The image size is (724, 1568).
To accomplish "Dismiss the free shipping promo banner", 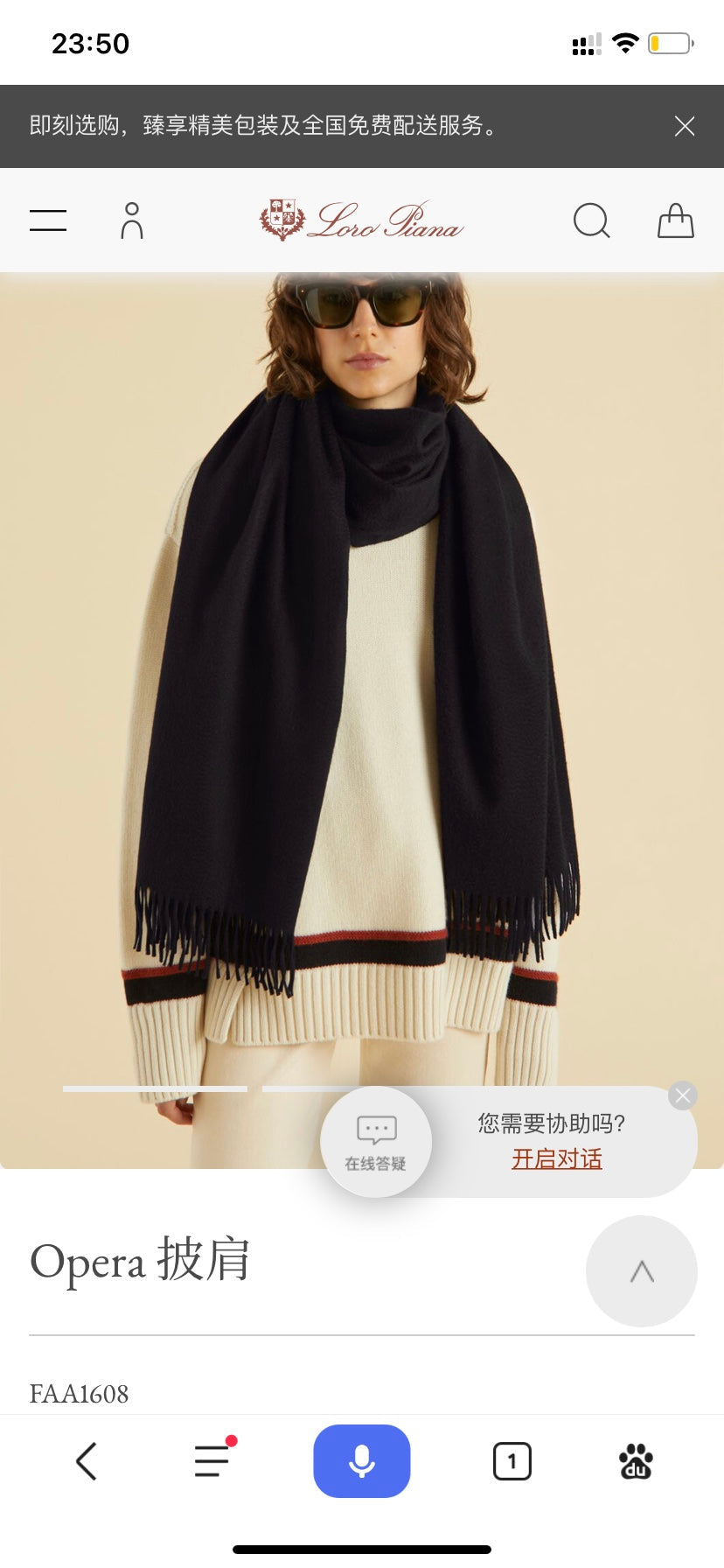I will click(x=685, y=126).
